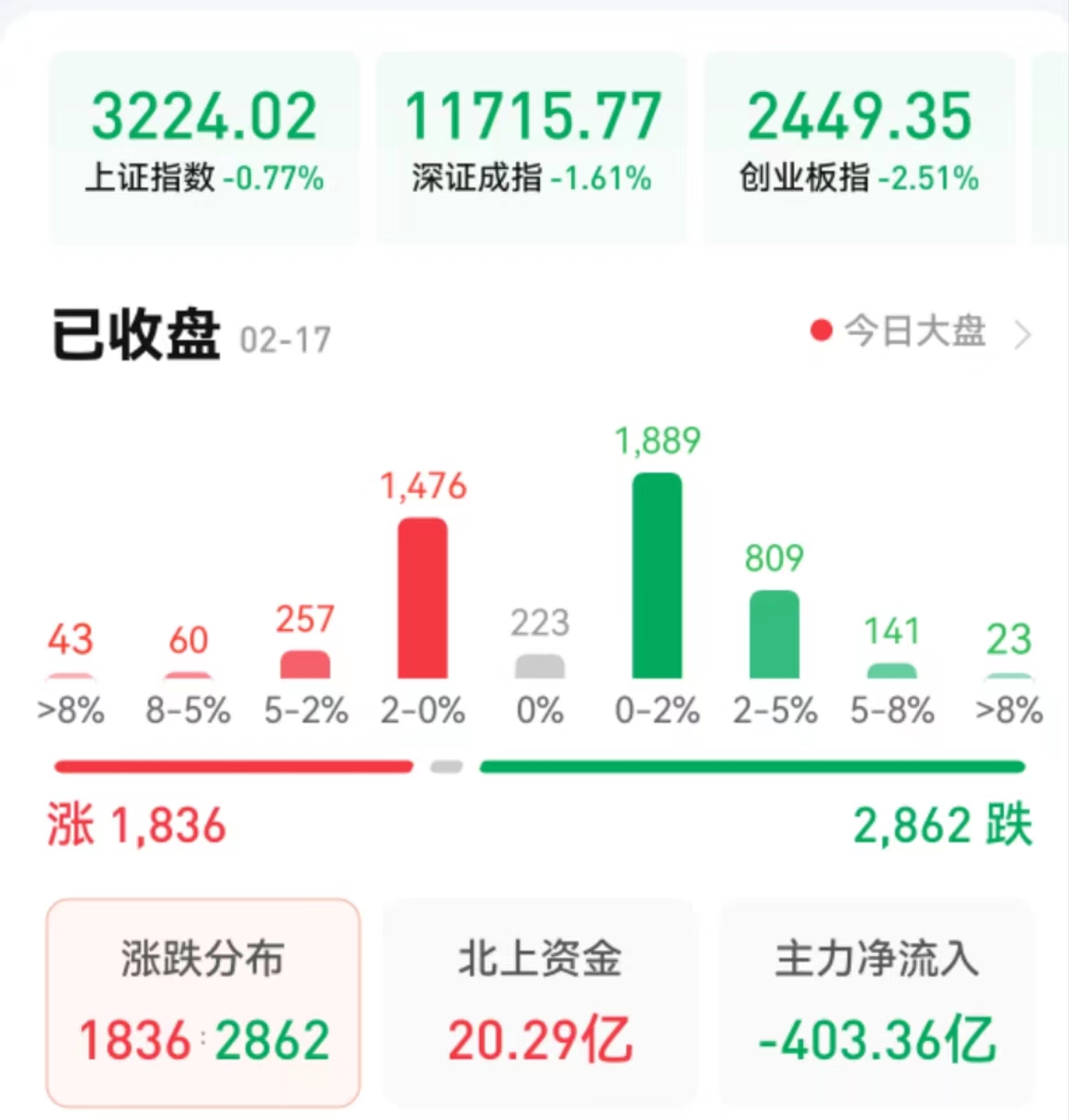Select the 涨跌分布 tab card
Viewport: 1069px width, 1120px height.
coord(203,1002)
